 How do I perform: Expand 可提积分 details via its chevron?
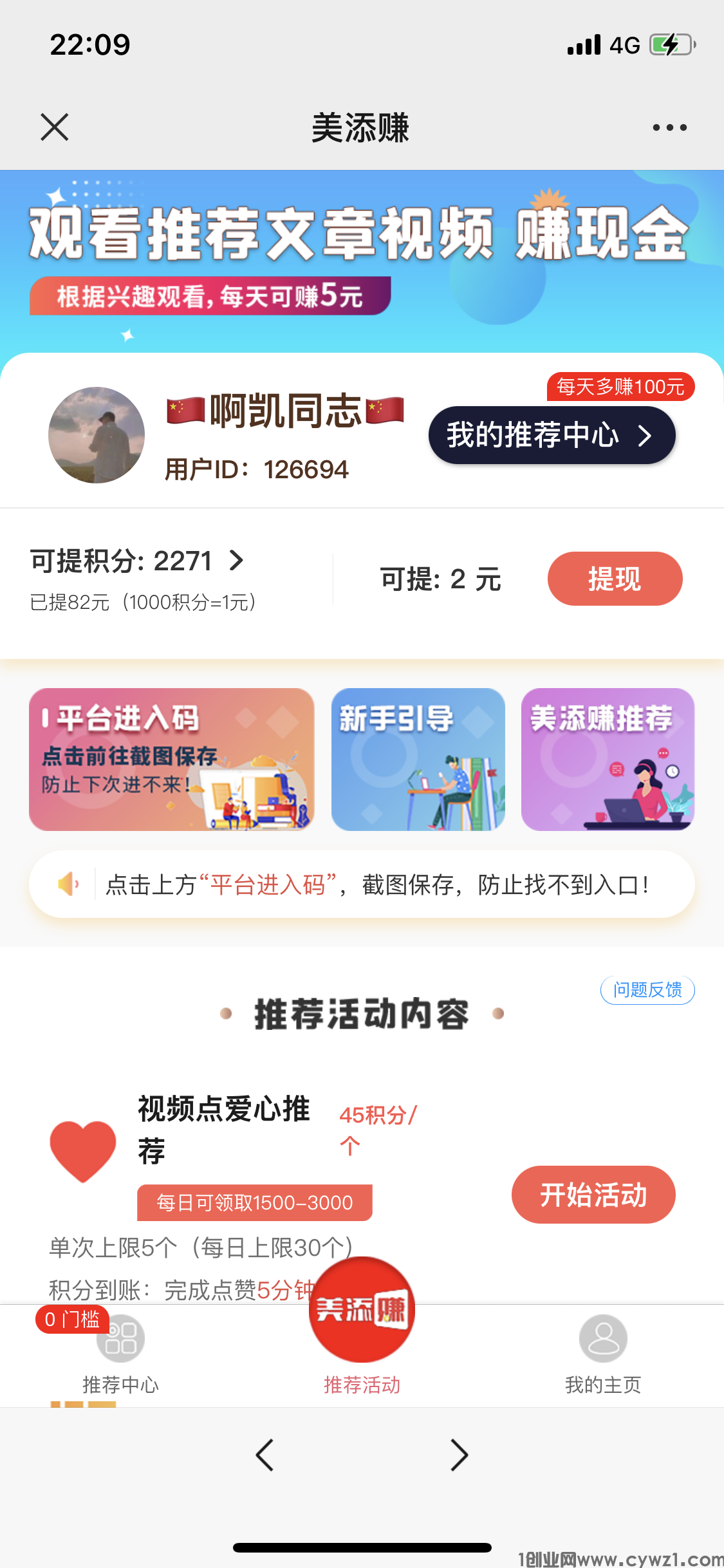coord(237,560)
